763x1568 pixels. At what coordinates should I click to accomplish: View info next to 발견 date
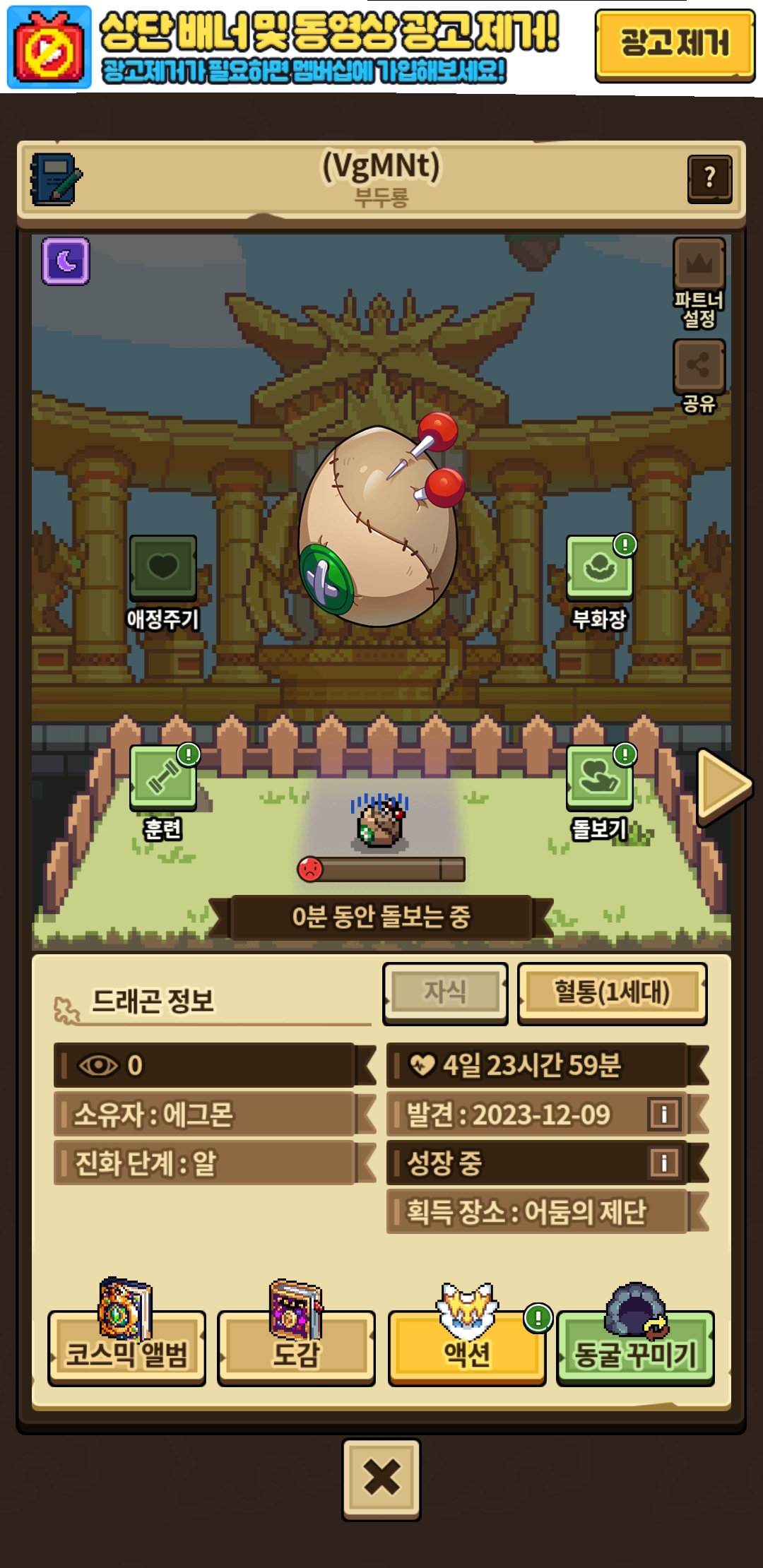664,1115
